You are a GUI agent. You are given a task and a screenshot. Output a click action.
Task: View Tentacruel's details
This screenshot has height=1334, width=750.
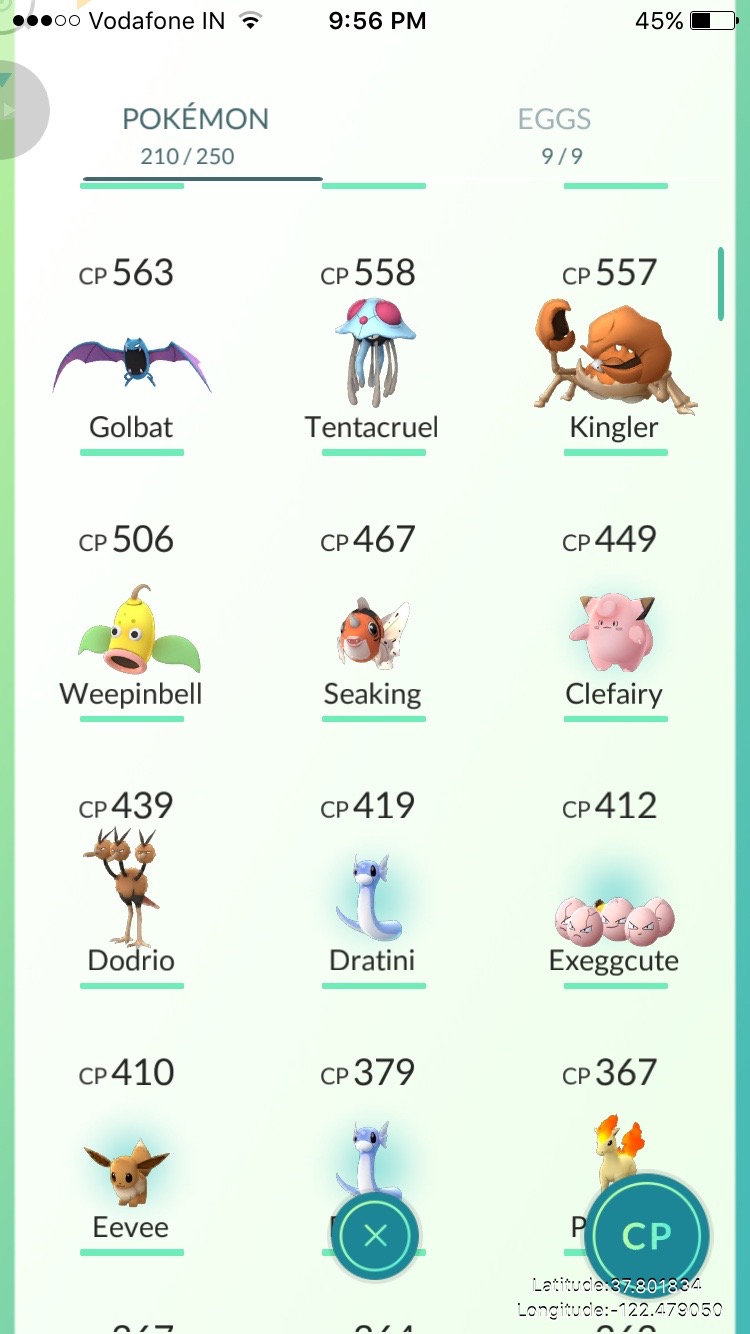[372, 355]
